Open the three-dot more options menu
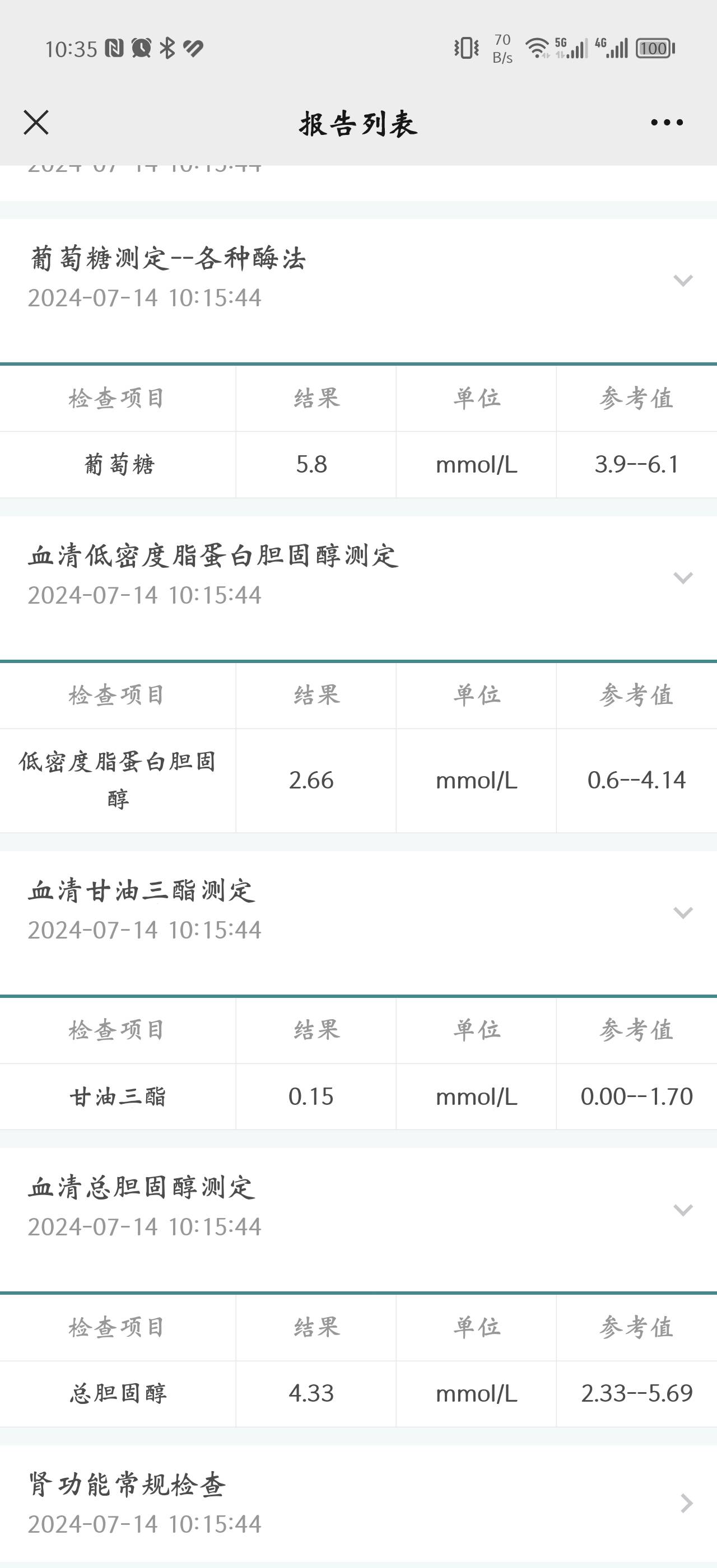The image size is (717, 1568). (667, 123)
